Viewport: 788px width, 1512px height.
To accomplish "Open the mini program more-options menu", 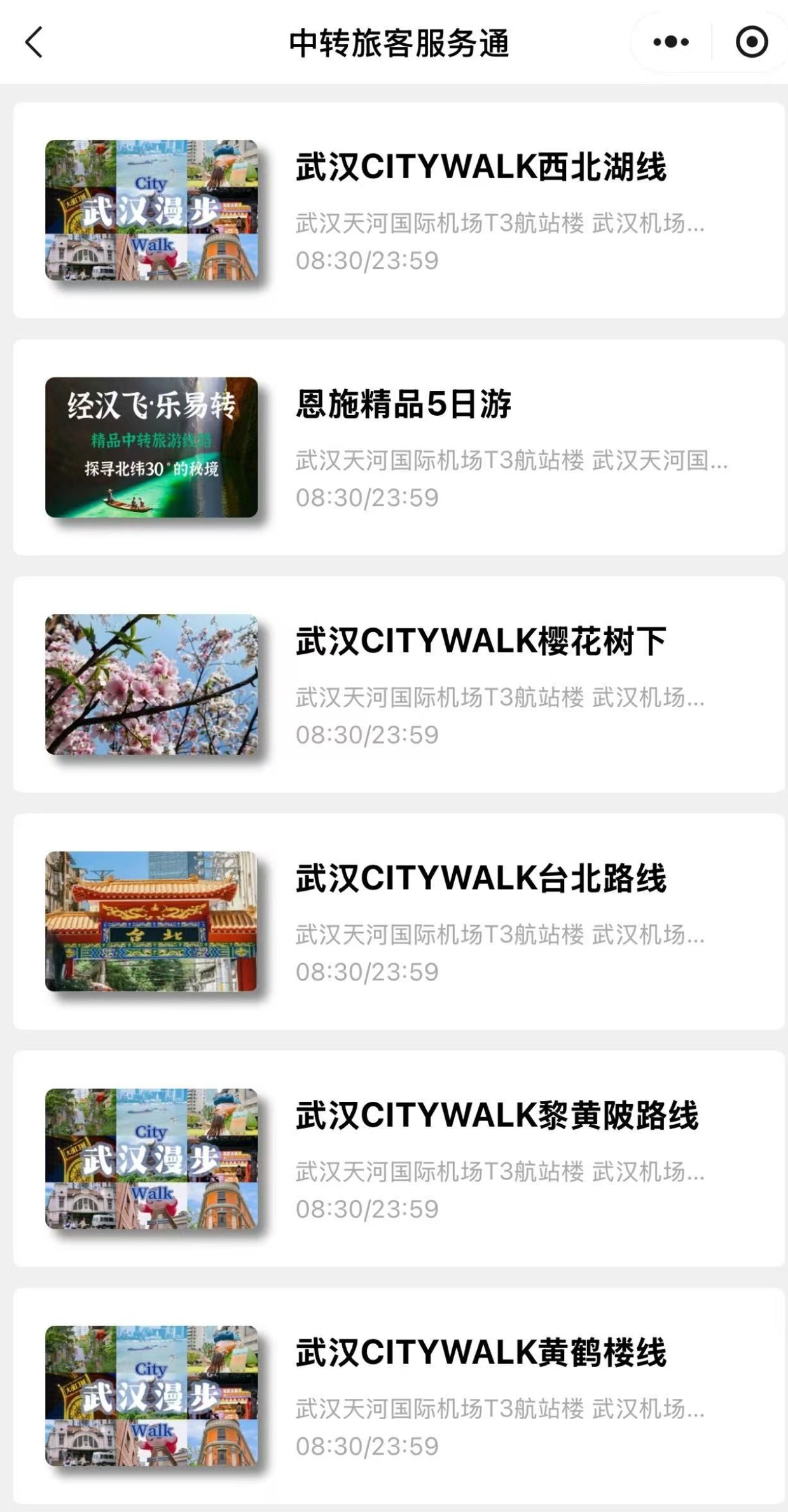I will click(x=671, y=43).
